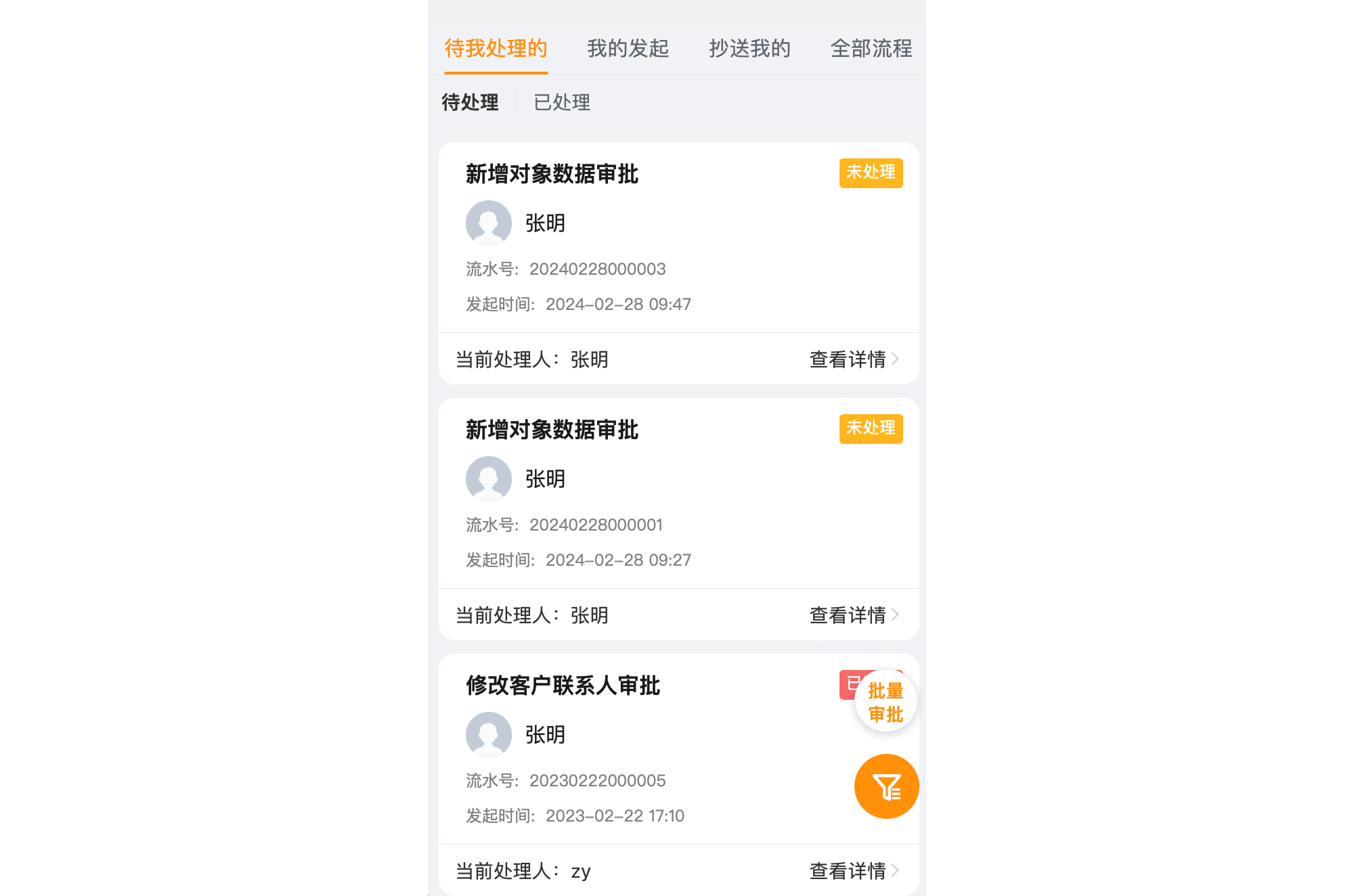Switch to the 我的发起 tab
Viewport: 1354px width, 896px height.
[x=628, y=49]
